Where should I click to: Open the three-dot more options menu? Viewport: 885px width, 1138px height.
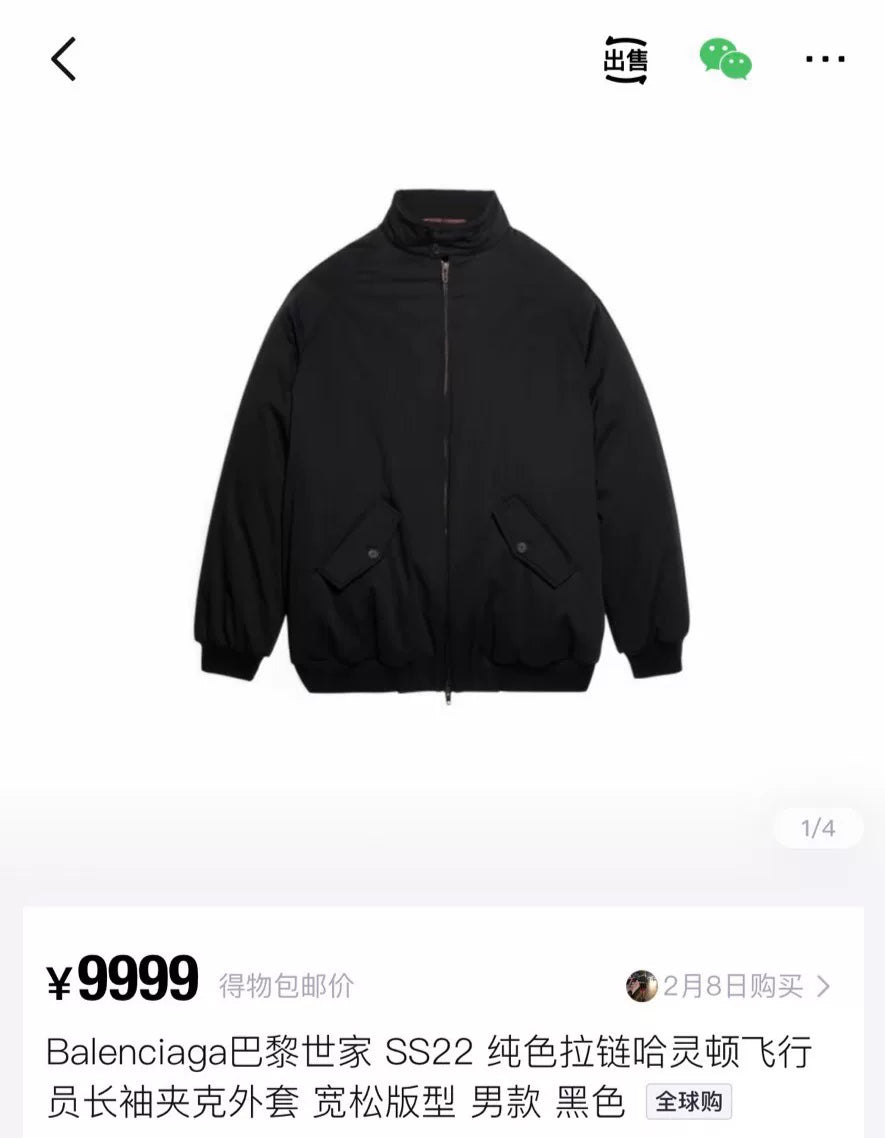pyautogui.click(x=822, y=60)
